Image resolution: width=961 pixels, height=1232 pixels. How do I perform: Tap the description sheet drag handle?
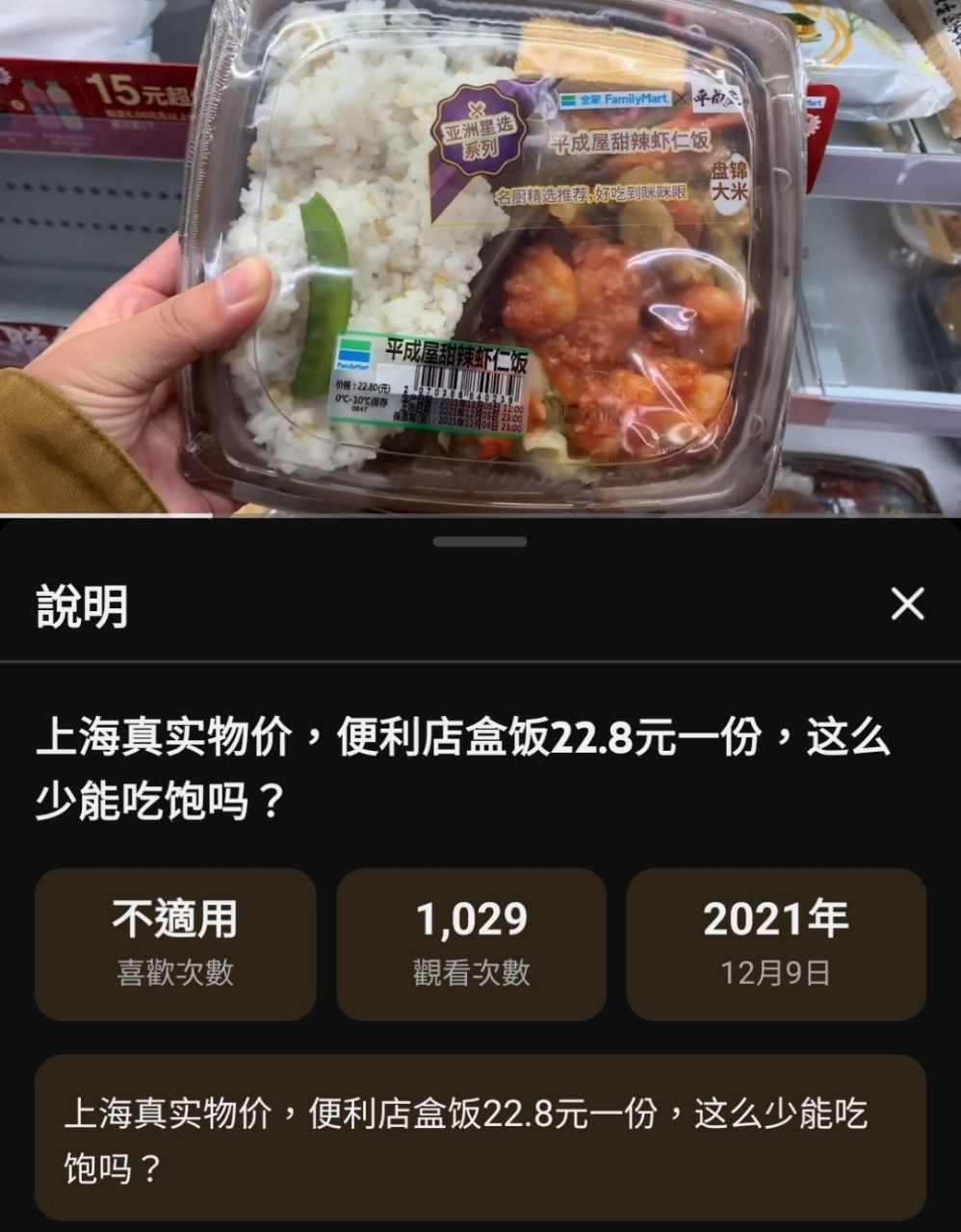(480, 542)
